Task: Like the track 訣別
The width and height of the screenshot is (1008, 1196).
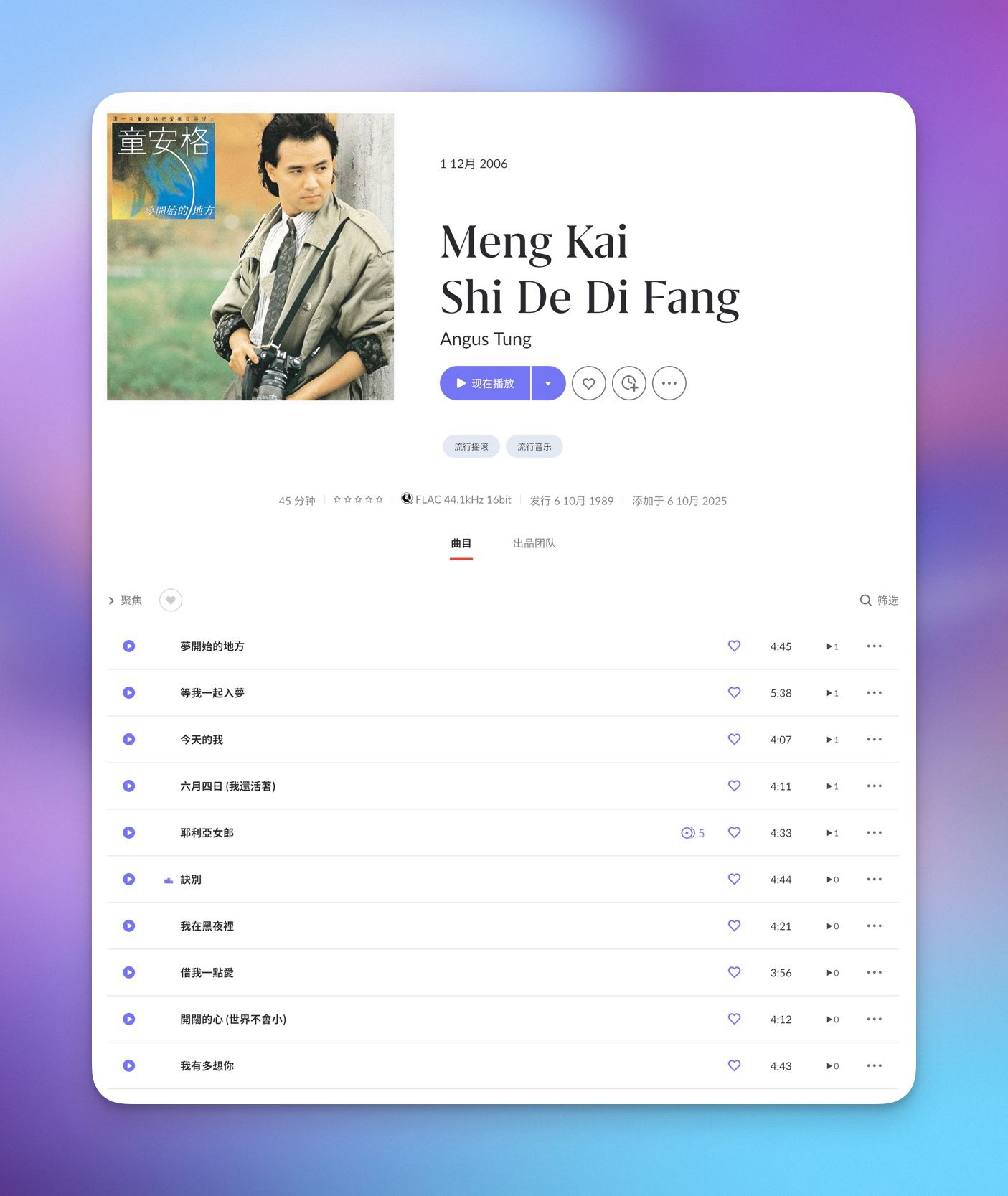Action: click(734, 880)
